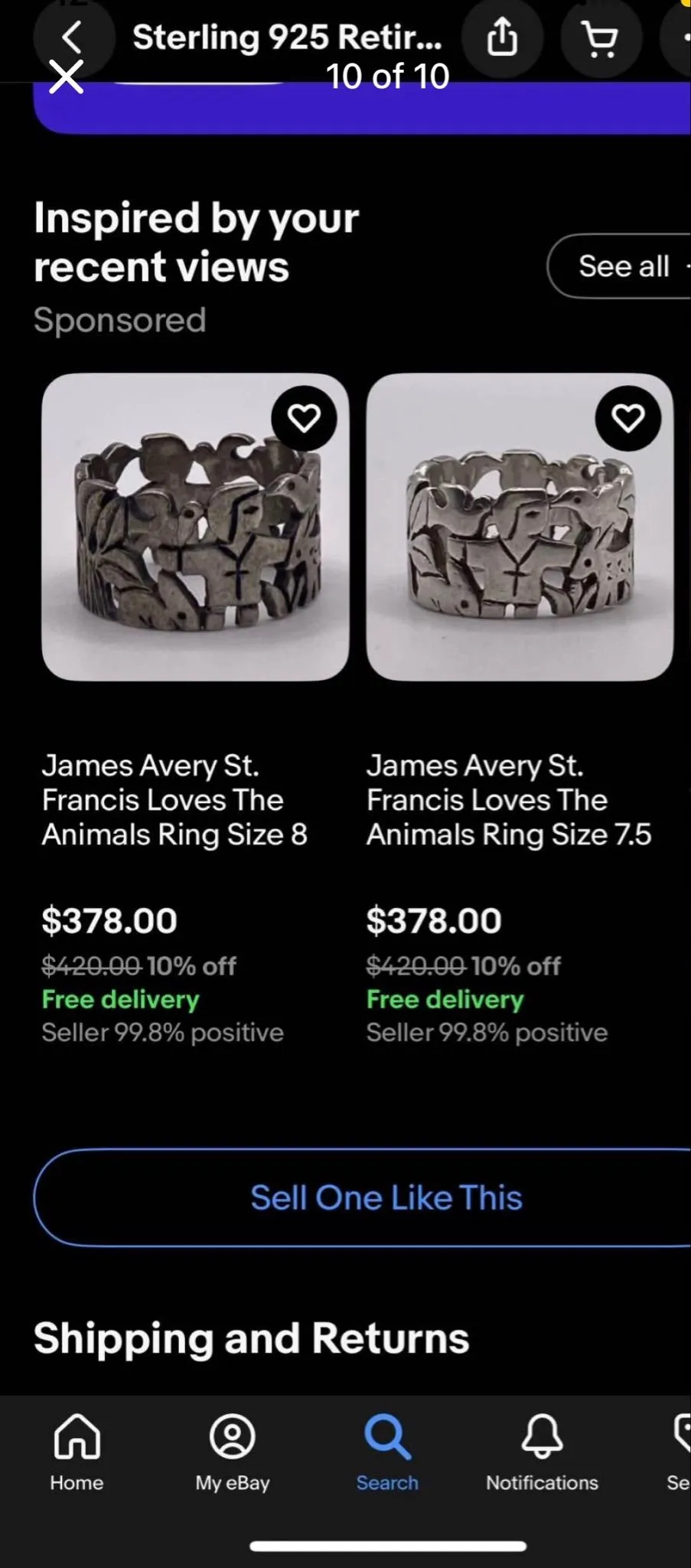691x1568 pixels.
Task: Close the image viewer with the X
Action: coord(67,77)
